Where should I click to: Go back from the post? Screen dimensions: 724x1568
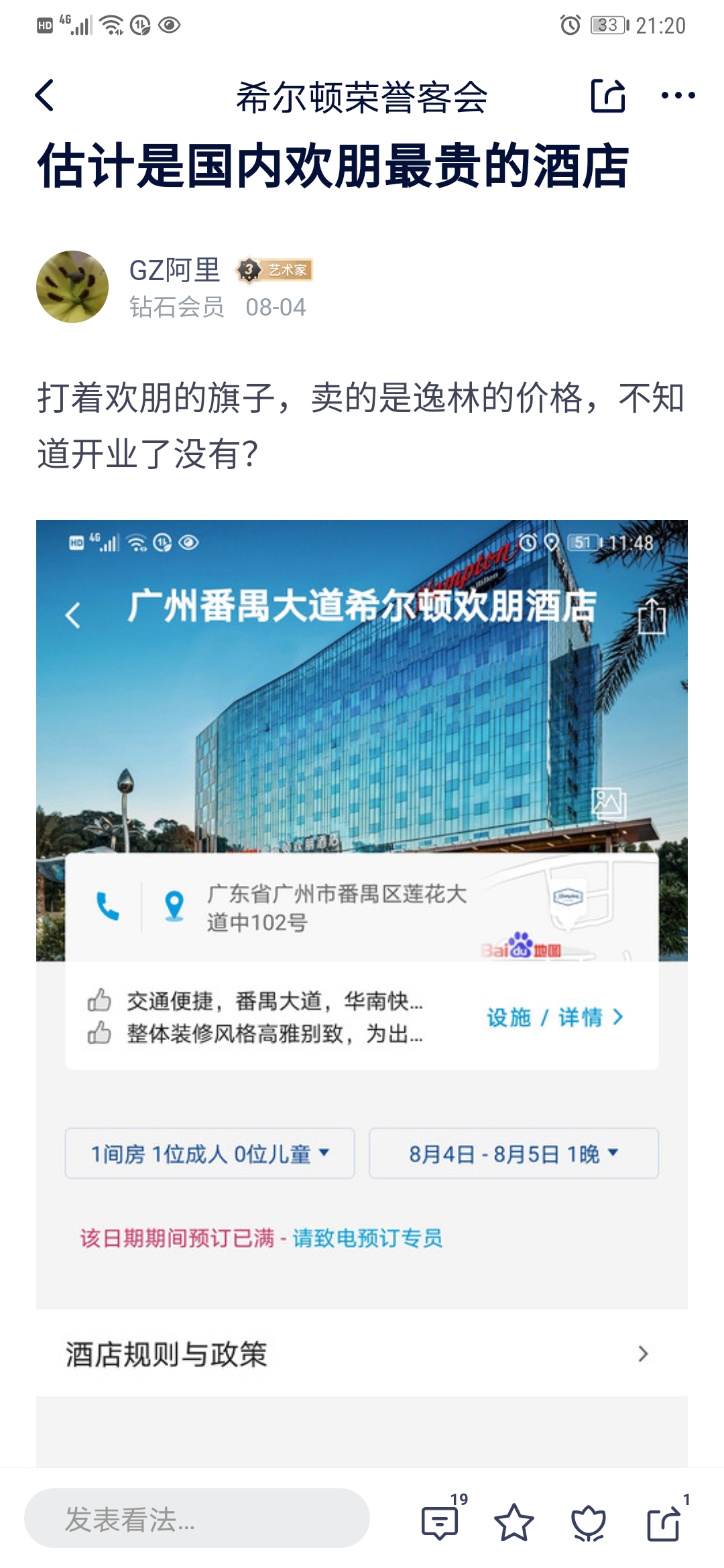45,95
